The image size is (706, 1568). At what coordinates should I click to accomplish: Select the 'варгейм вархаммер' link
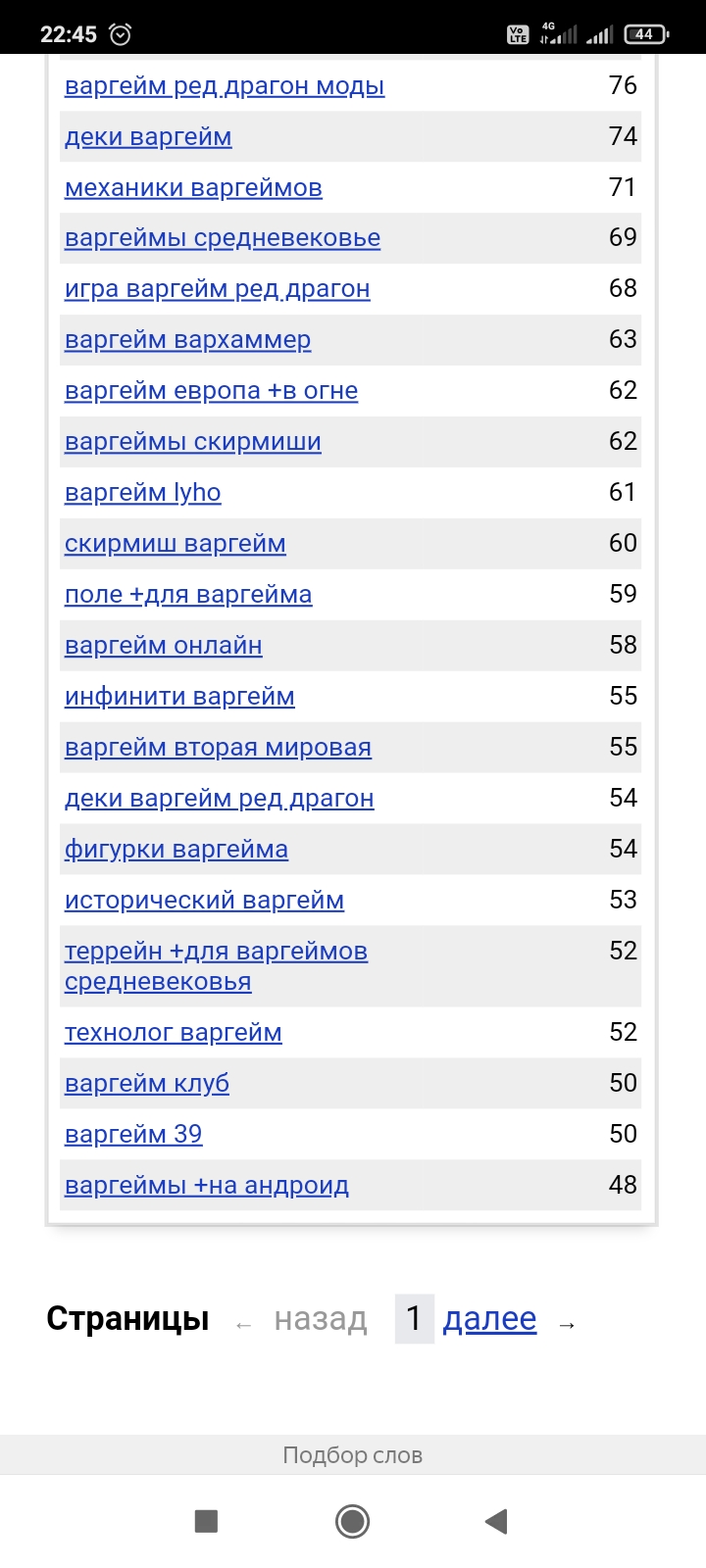pos(187,340)
